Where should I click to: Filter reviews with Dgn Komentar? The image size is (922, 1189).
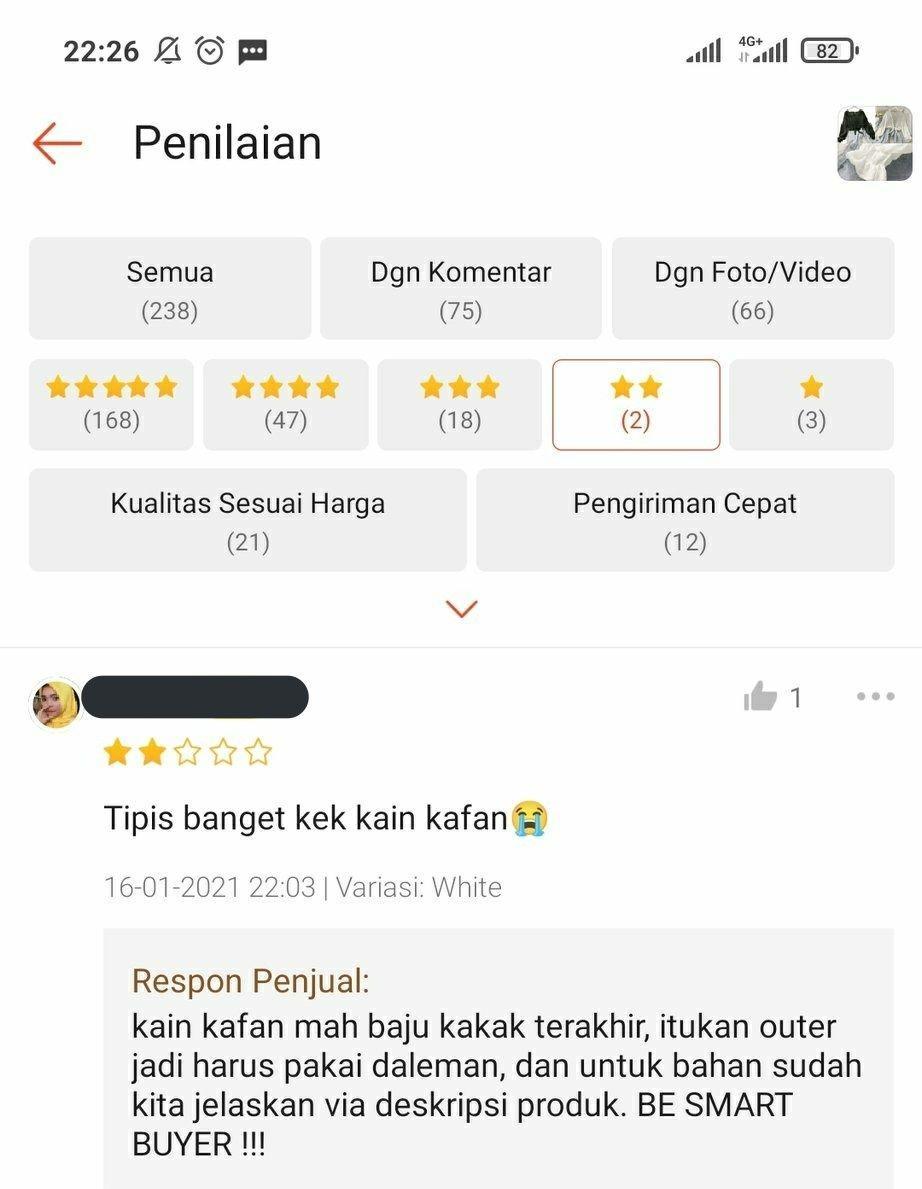point(460,289)
